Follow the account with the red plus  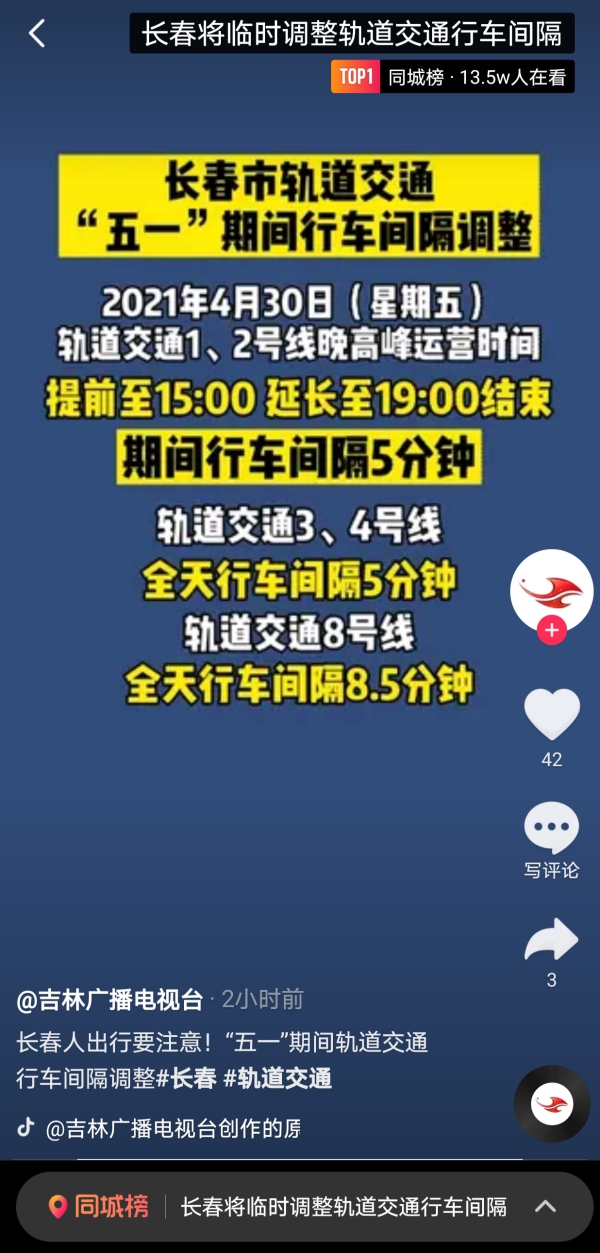551,631
